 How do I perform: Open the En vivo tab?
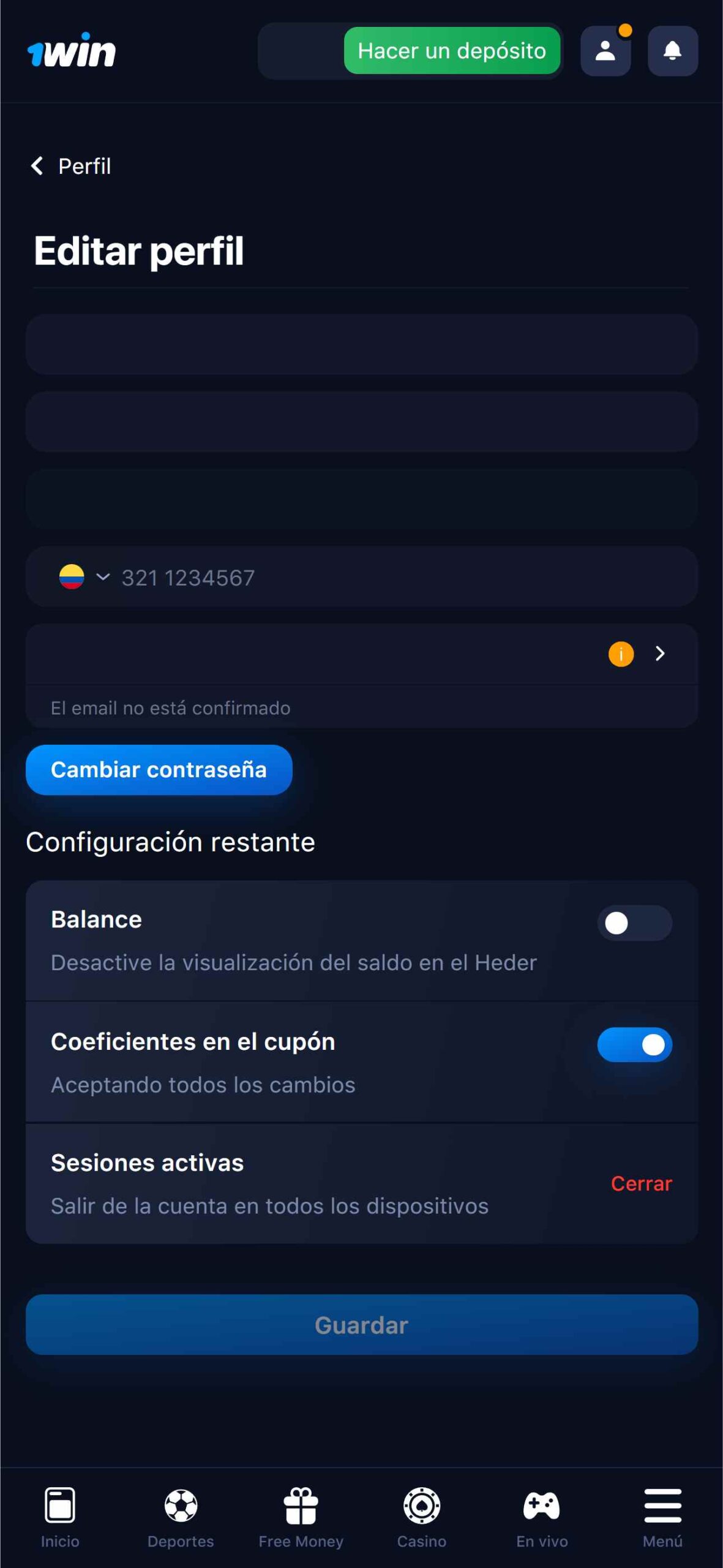(x=542, y=1517)
